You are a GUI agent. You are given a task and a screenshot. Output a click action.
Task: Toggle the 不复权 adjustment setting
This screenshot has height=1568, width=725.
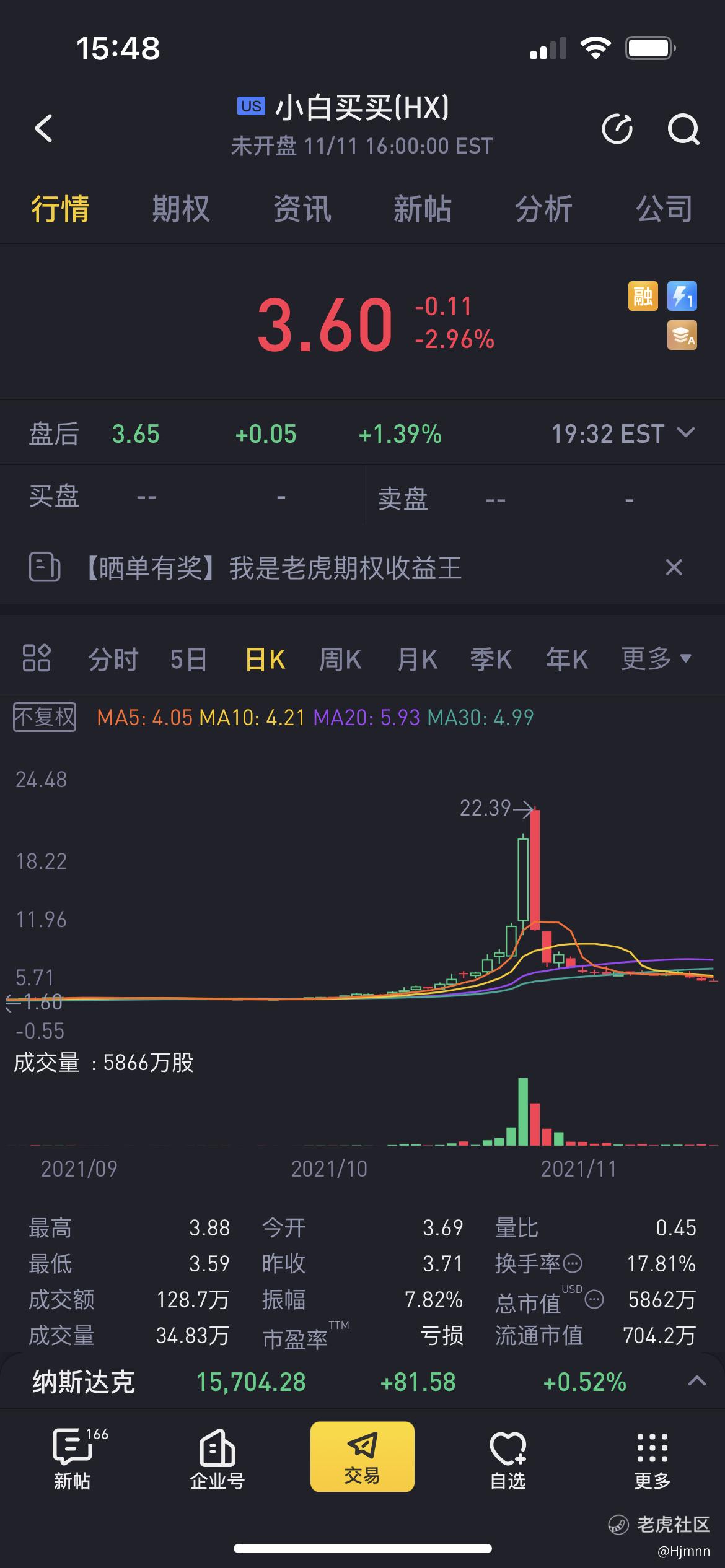click(45, 717)
